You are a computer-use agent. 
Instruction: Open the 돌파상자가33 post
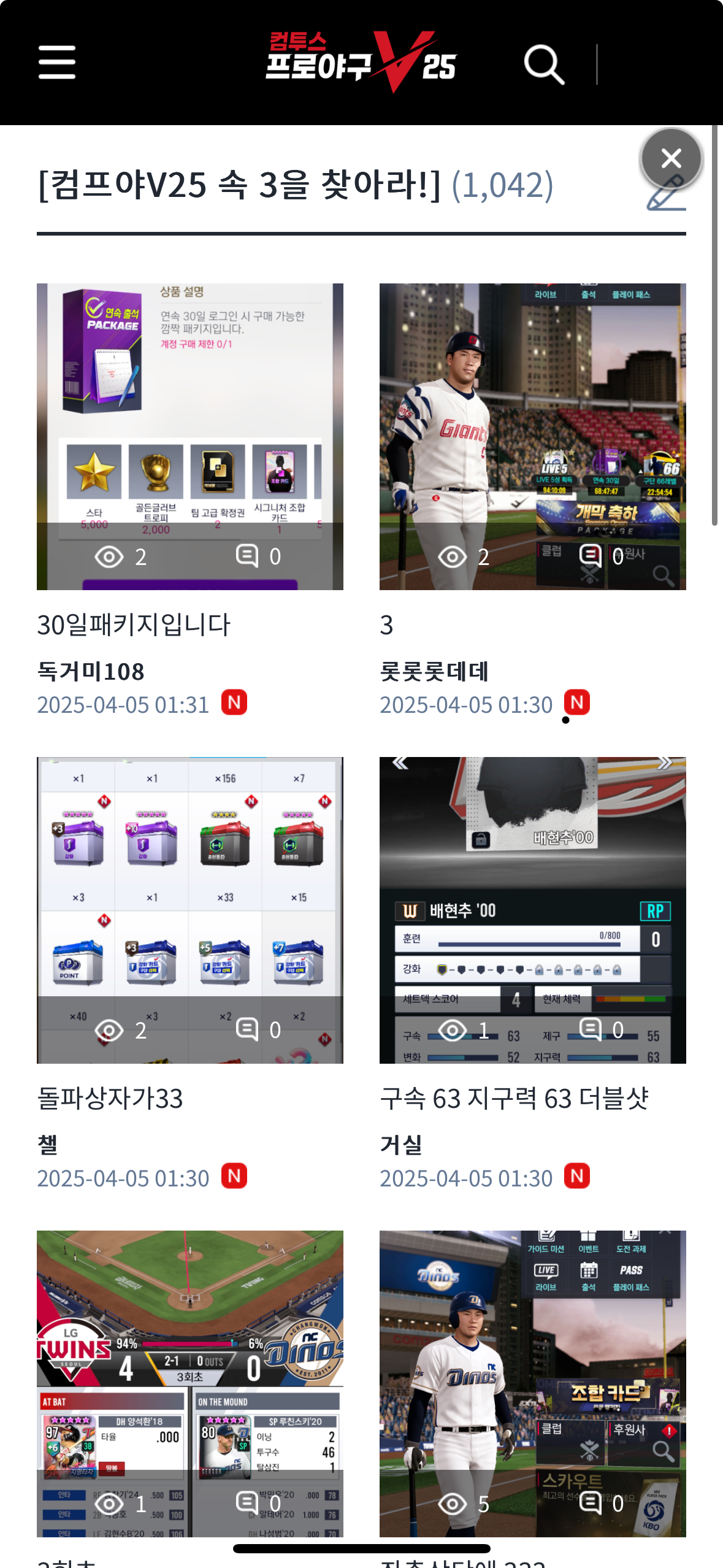click(189, 910)
